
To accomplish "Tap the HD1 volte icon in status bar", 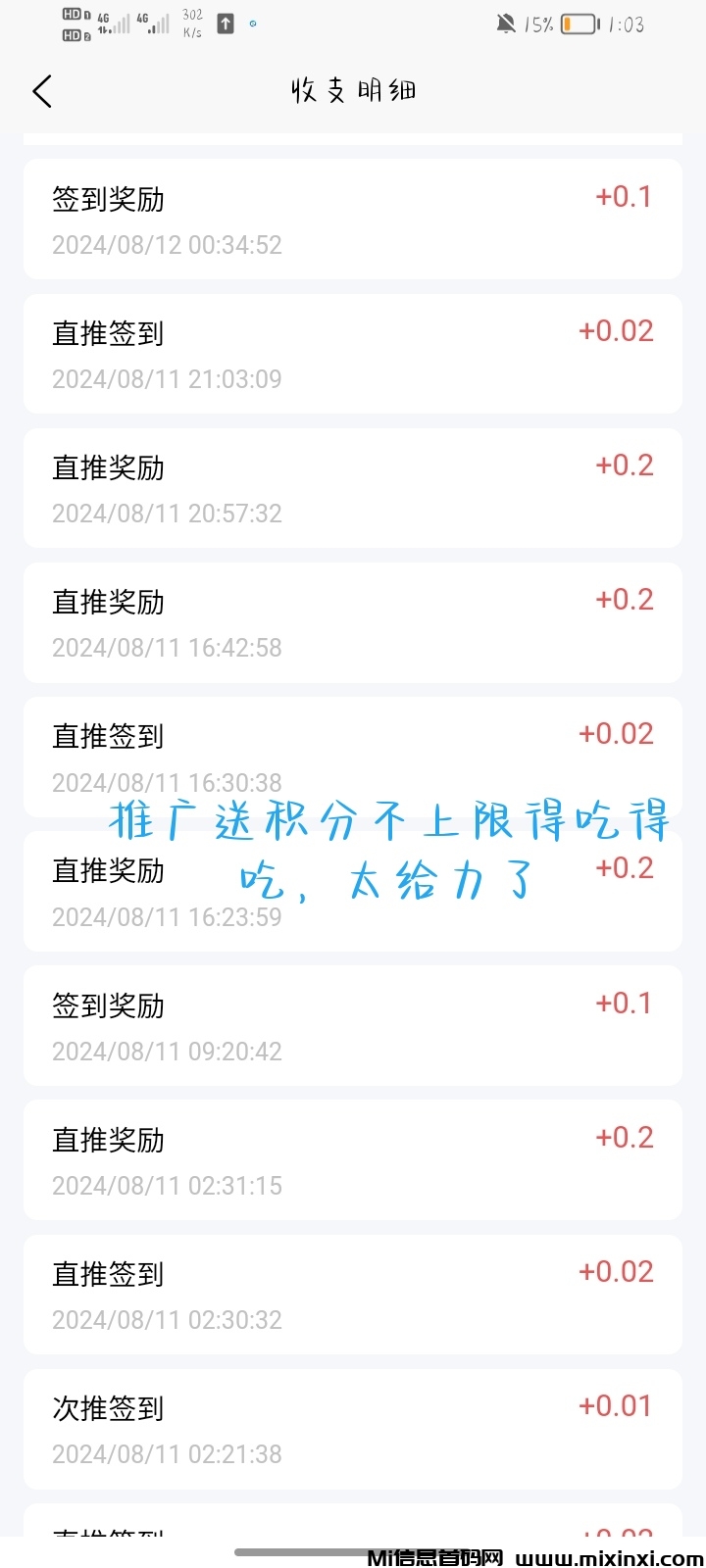I will 71,16.
